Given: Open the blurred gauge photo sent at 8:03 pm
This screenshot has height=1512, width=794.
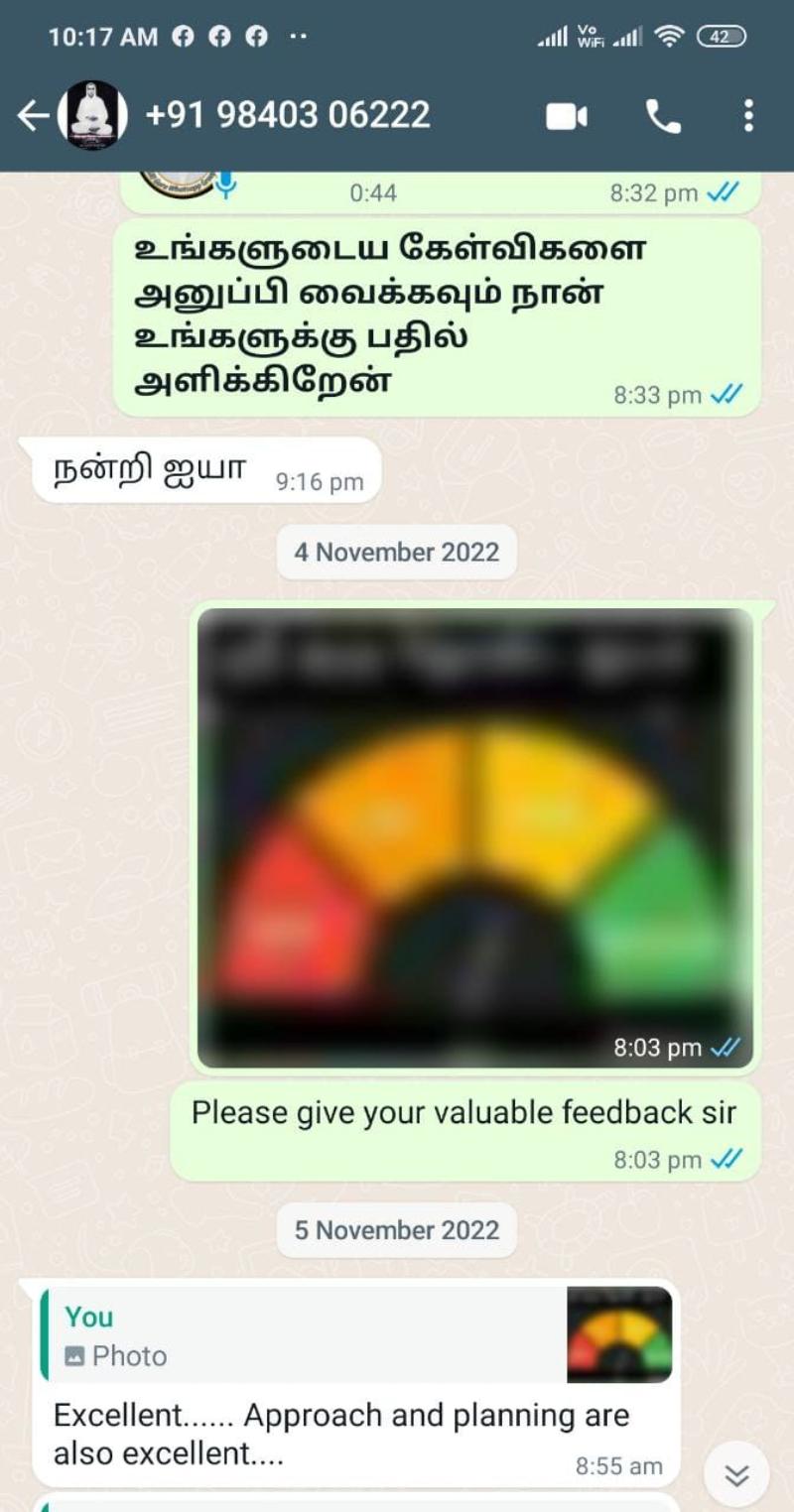Looking at the screenshot, I should click(474, 836).
